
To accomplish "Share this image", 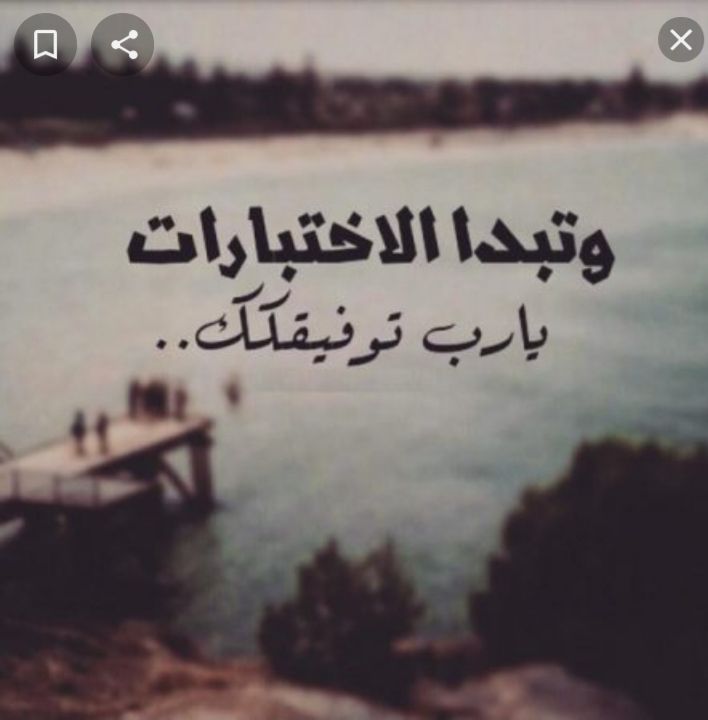I will coord(123,44).
